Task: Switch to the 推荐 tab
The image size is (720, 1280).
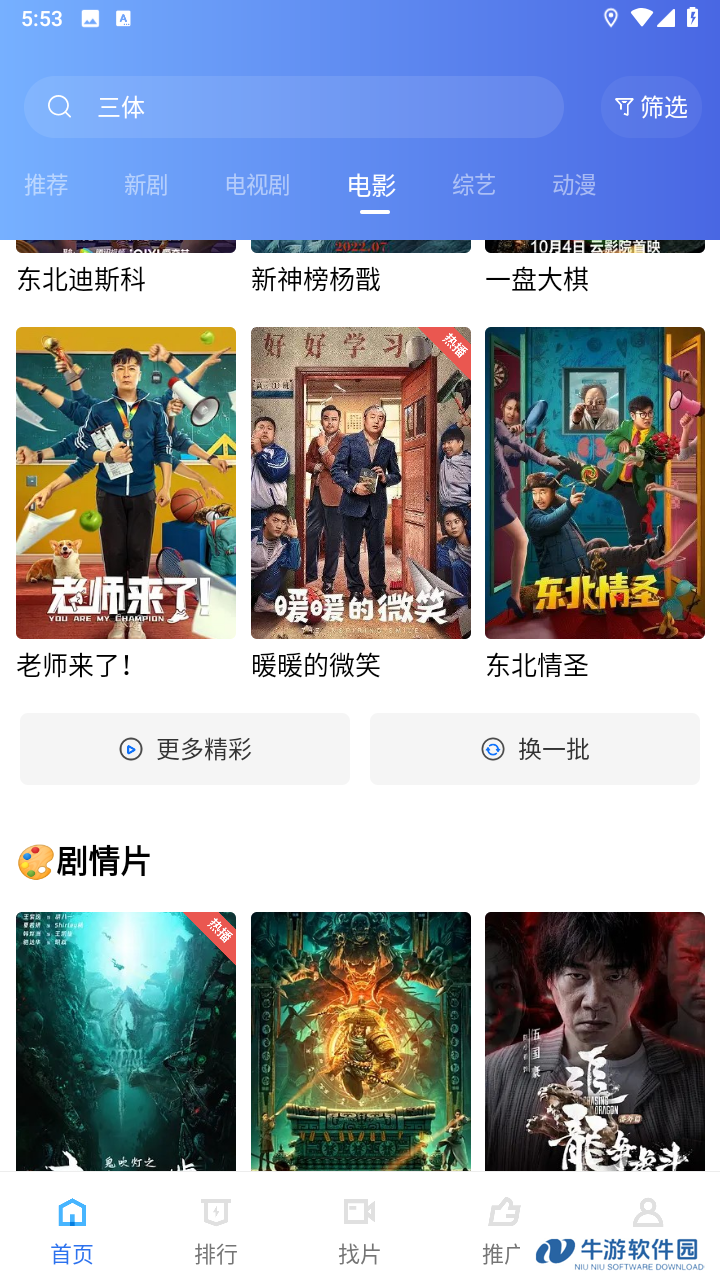Action: pos(46,185)
